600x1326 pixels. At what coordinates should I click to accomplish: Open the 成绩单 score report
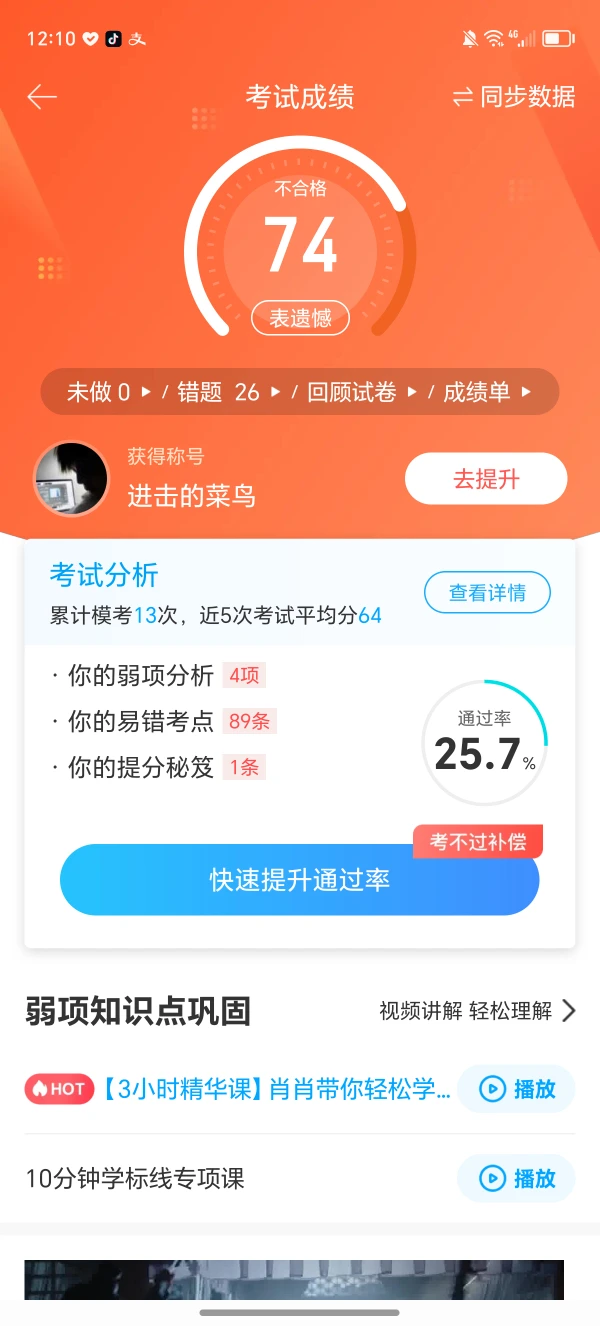point(487,392)
